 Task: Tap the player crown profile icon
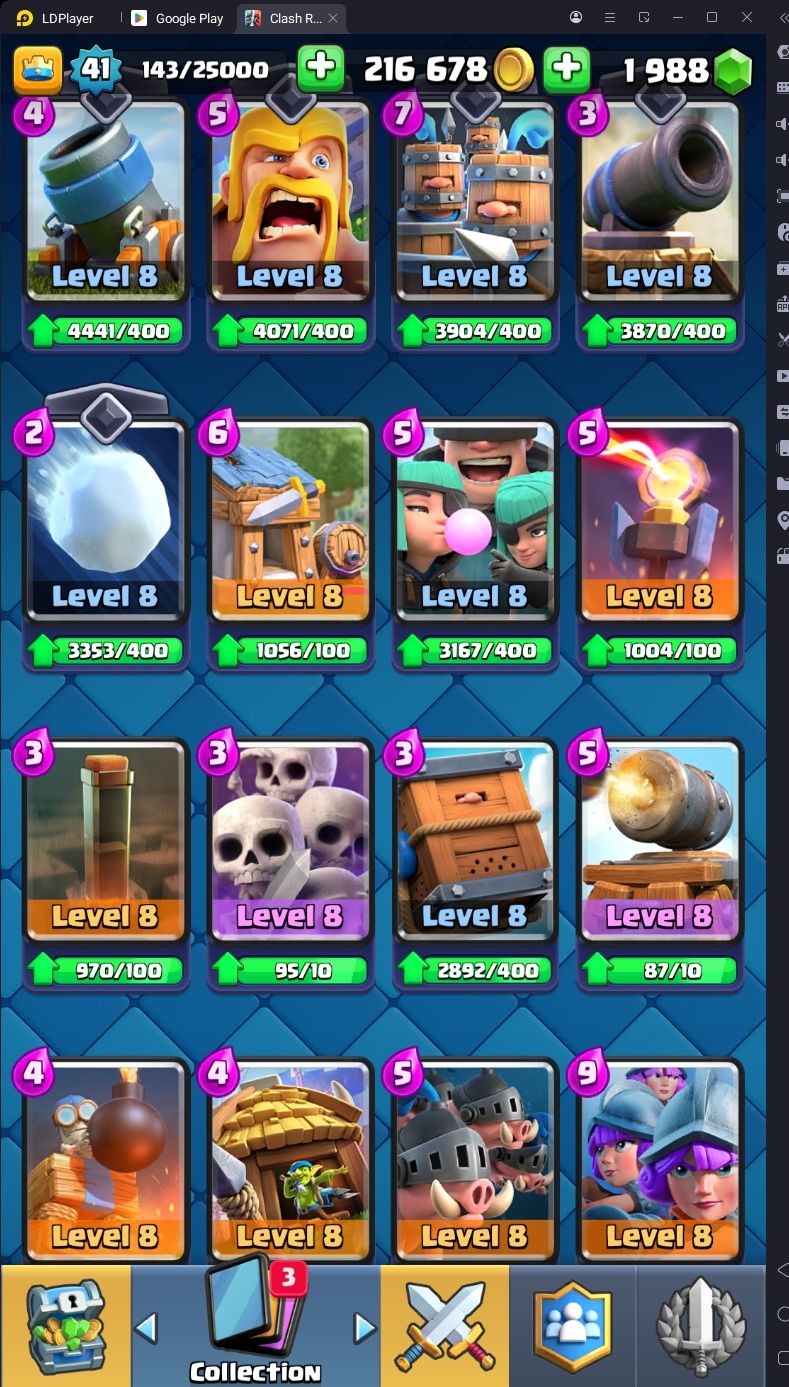37,69
